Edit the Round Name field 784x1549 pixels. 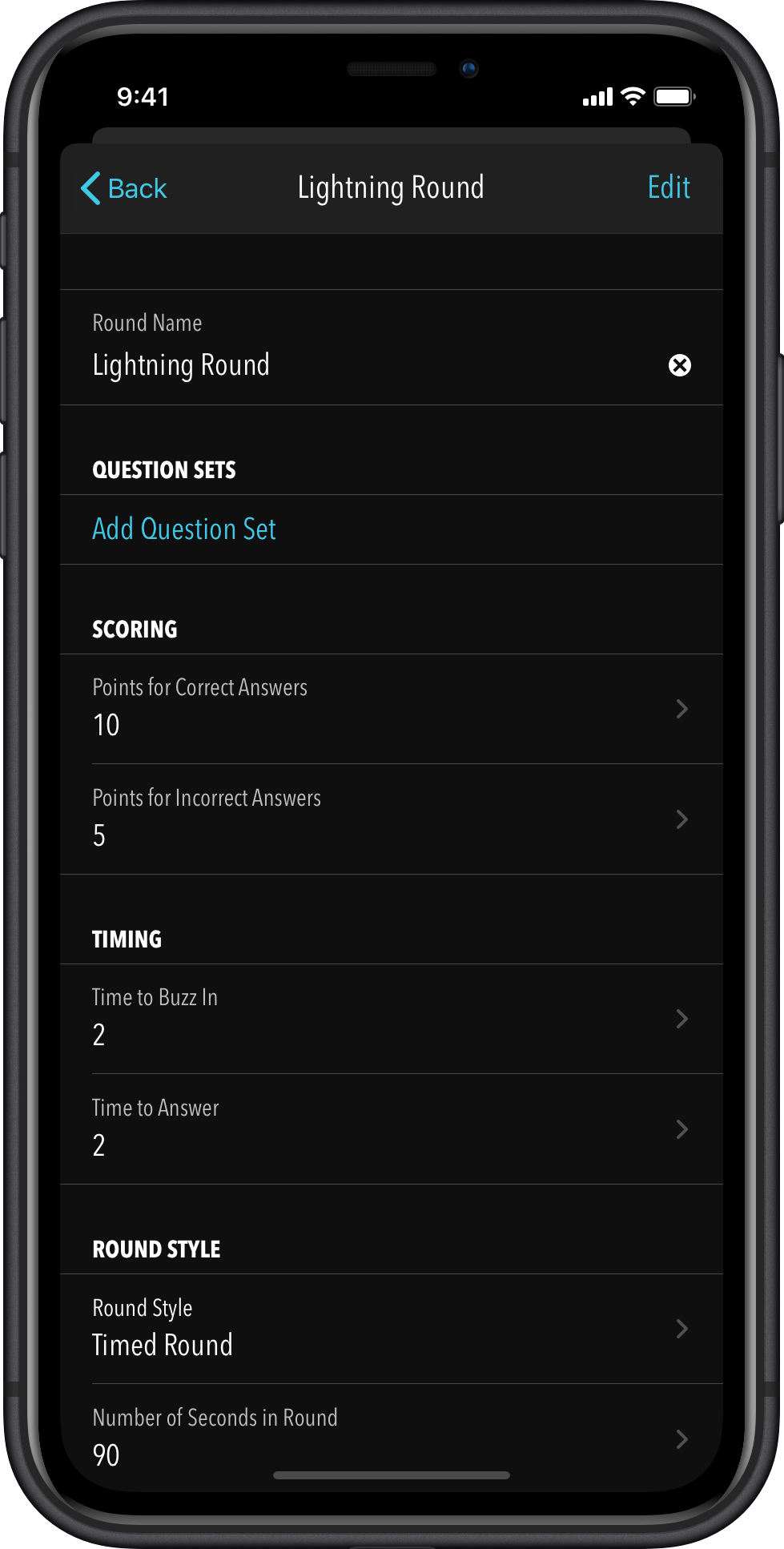point(360,365)
